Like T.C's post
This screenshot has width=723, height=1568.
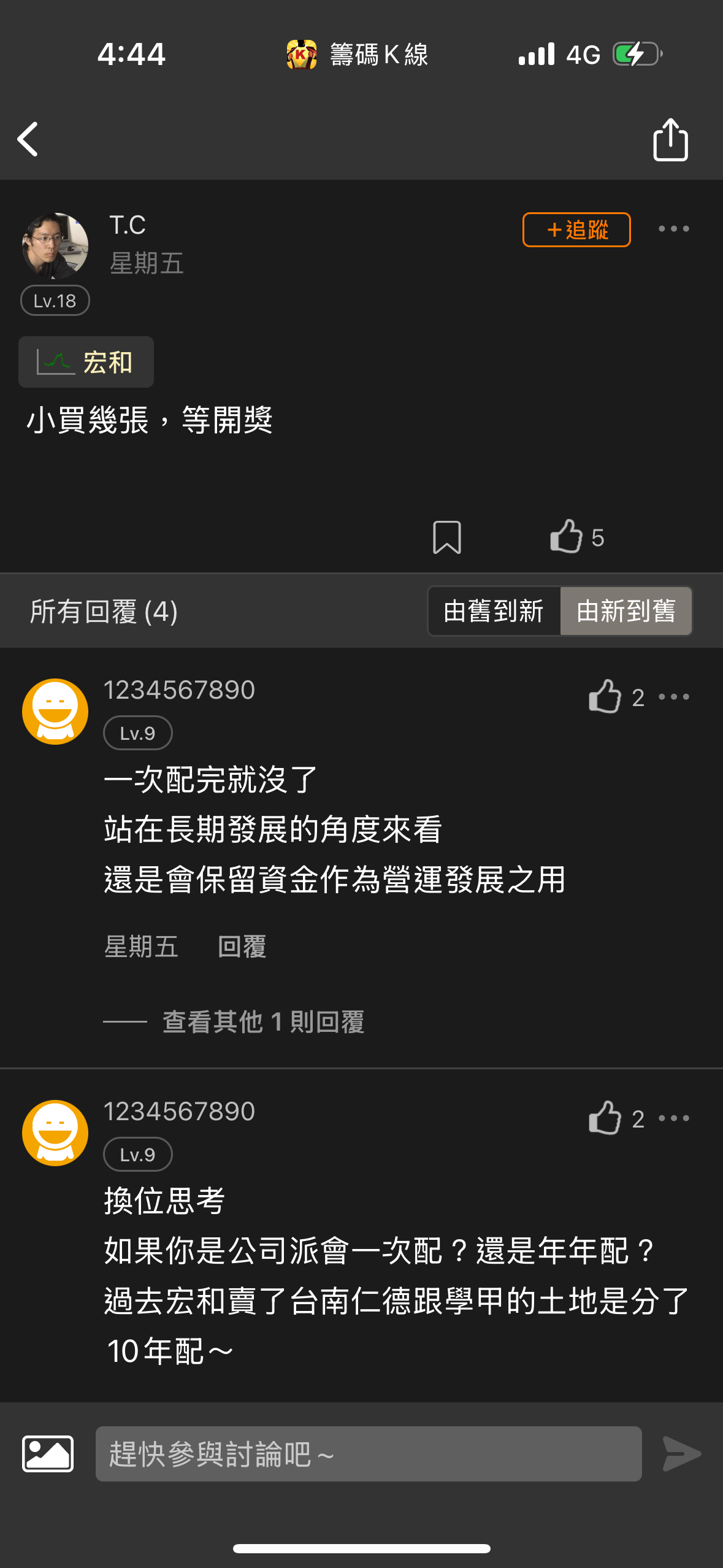(567, 537)
